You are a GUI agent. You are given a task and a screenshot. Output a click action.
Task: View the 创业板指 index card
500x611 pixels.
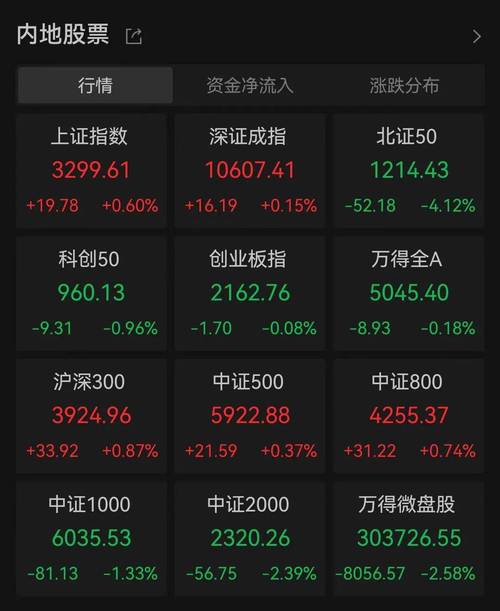[x=250, y=293]
